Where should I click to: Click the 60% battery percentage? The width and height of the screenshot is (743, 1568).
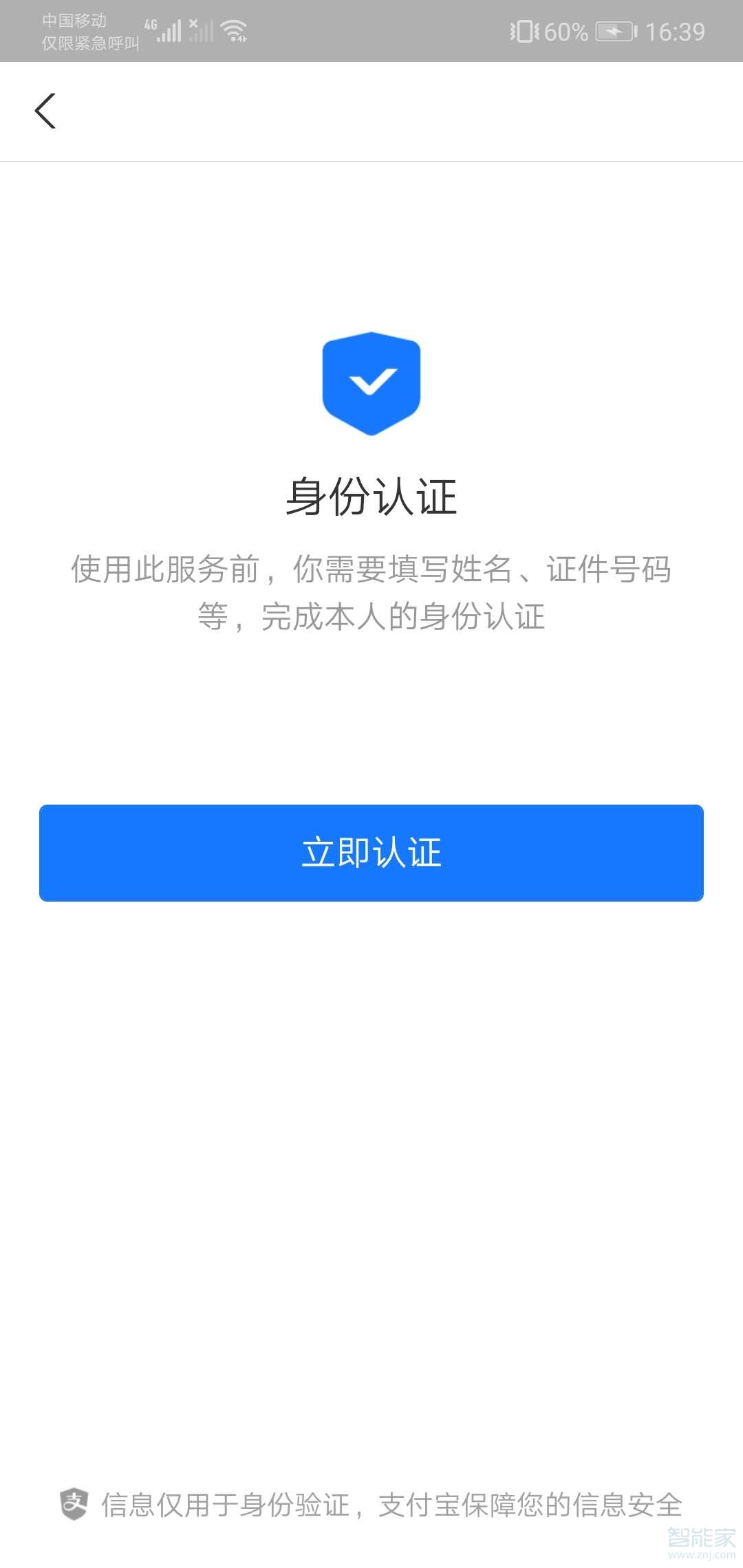tap(564, 30)
